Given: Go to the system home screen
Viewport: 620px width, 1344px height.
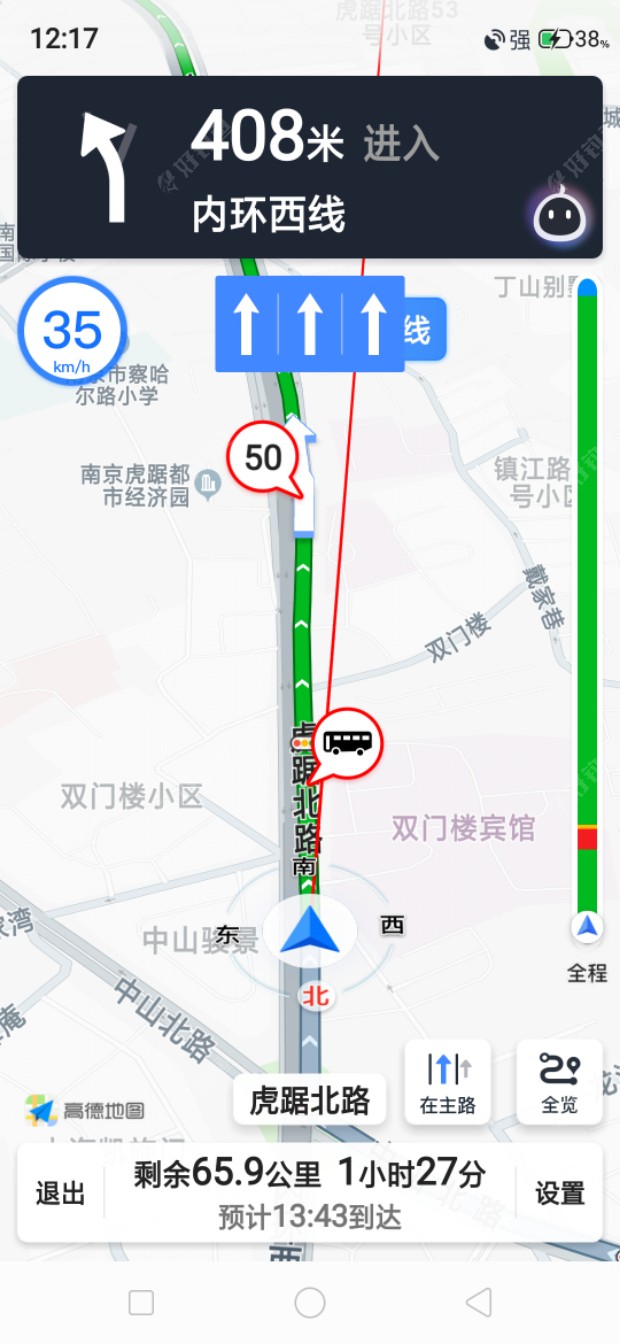Looking at the screenshot, I should click(310, 1302).
